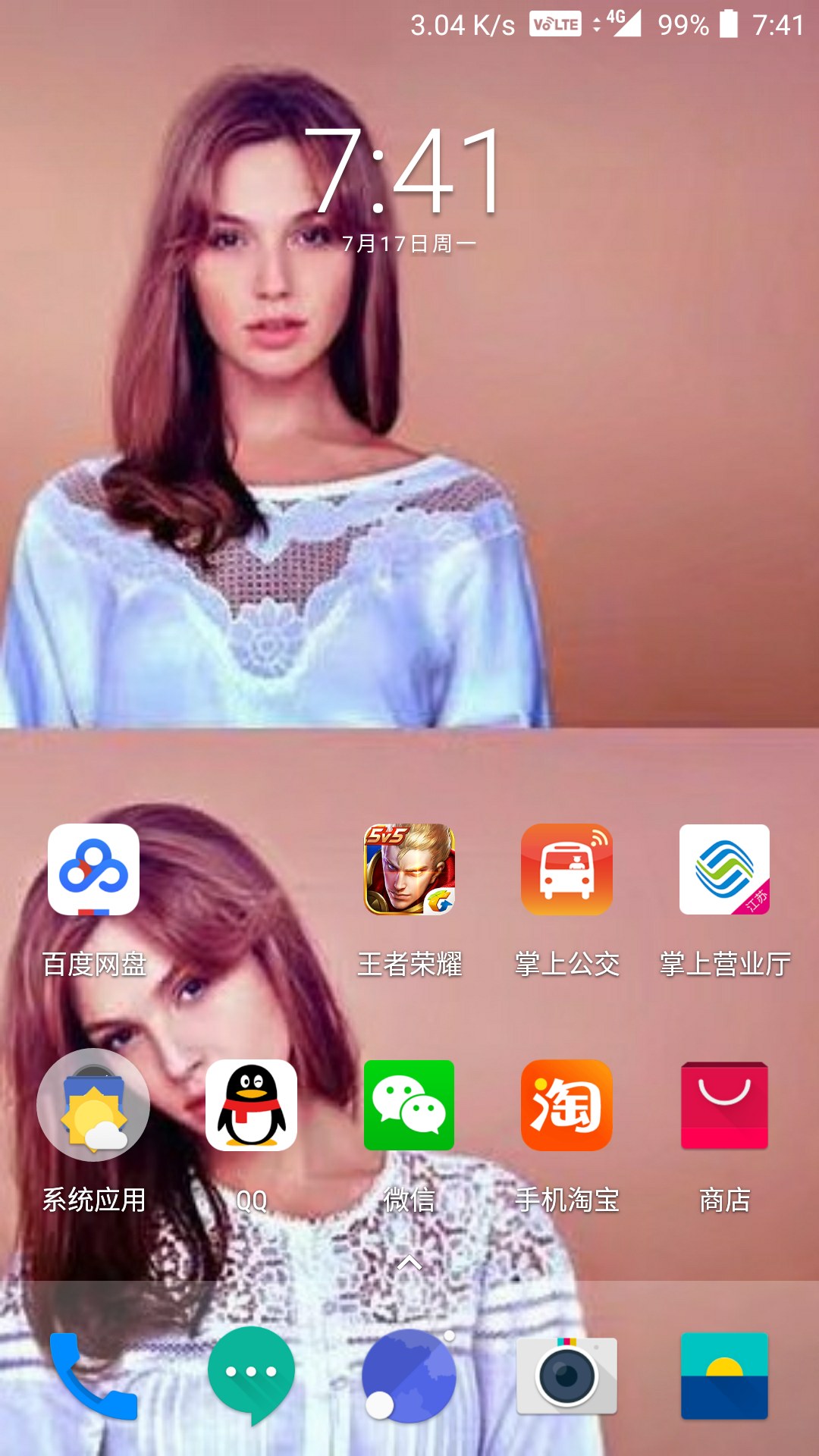The image size is (819, 1456).
Task: Open the 百度网盘 app
Action: point(93,870)
